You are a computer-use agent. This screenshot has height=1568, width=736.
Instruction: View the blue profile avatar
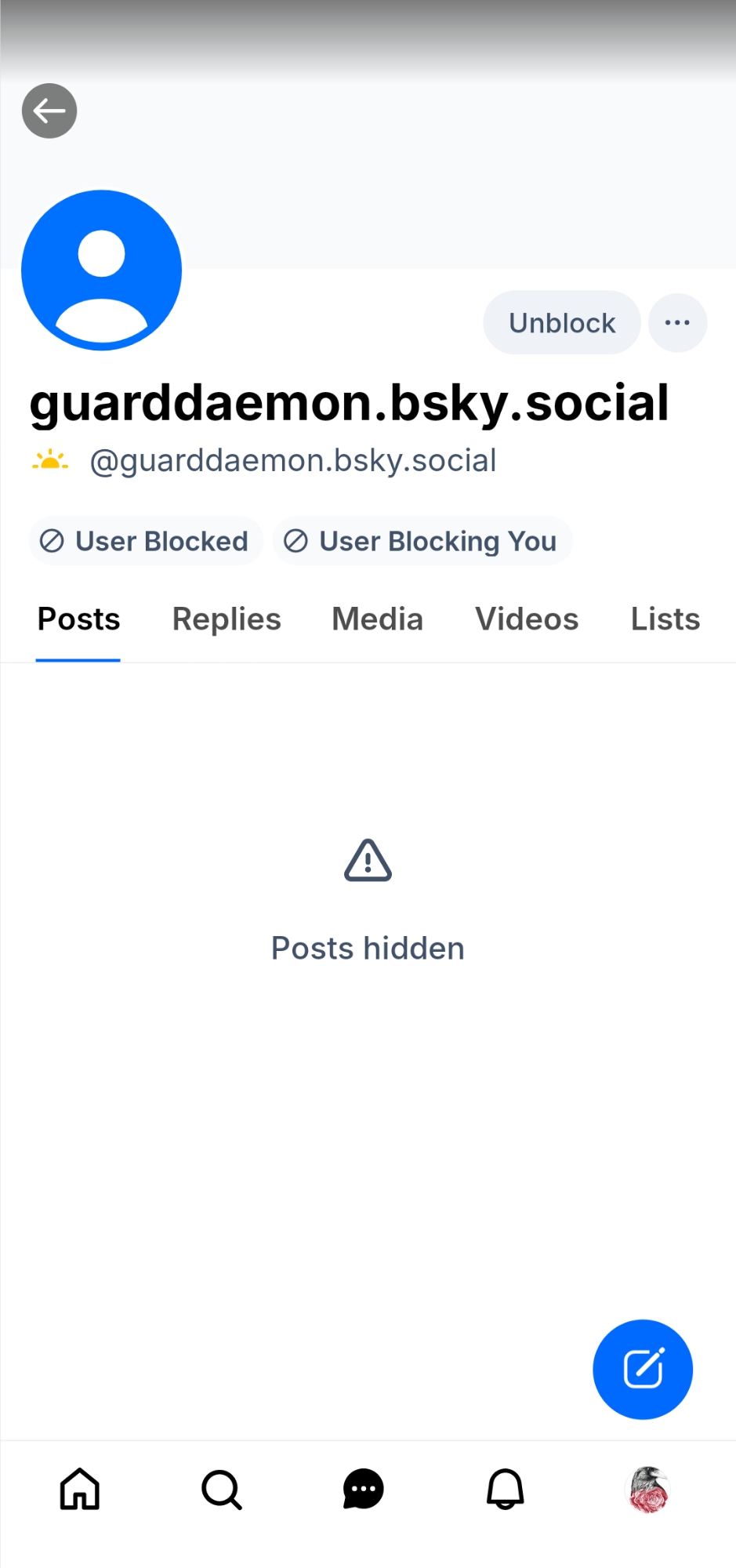[x=102, y=270]
